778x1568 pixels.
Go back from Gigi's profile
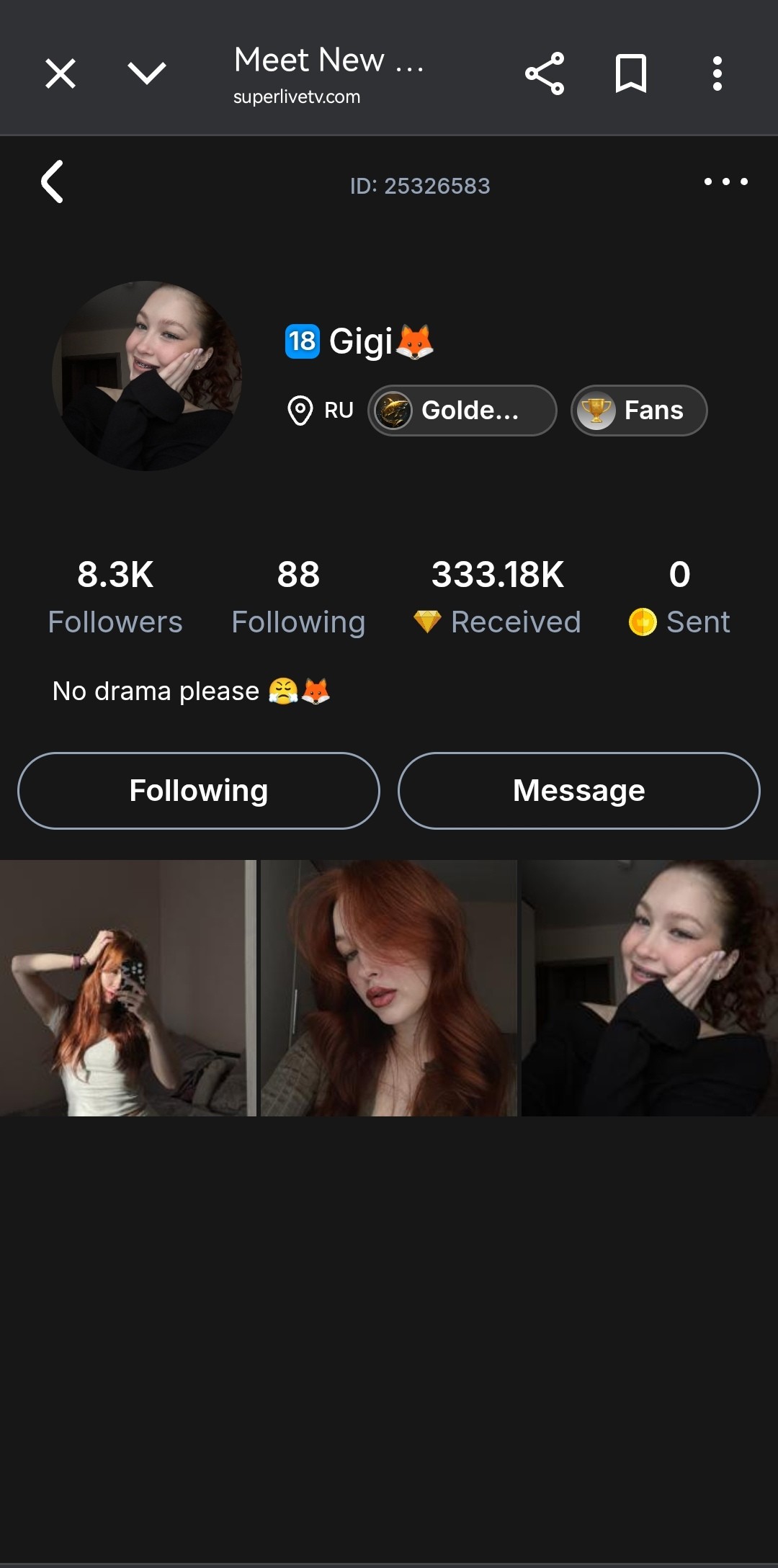53,182
